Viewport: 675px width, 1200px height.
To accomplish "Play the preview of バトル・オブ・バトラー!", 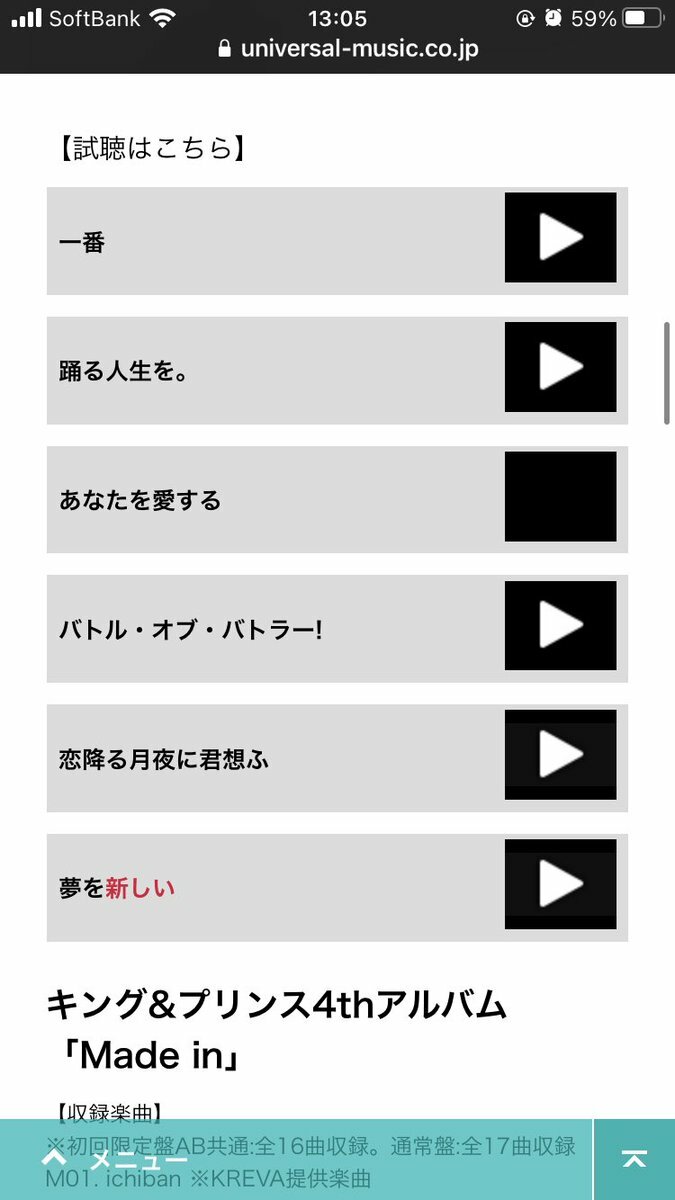I will 560,626.
